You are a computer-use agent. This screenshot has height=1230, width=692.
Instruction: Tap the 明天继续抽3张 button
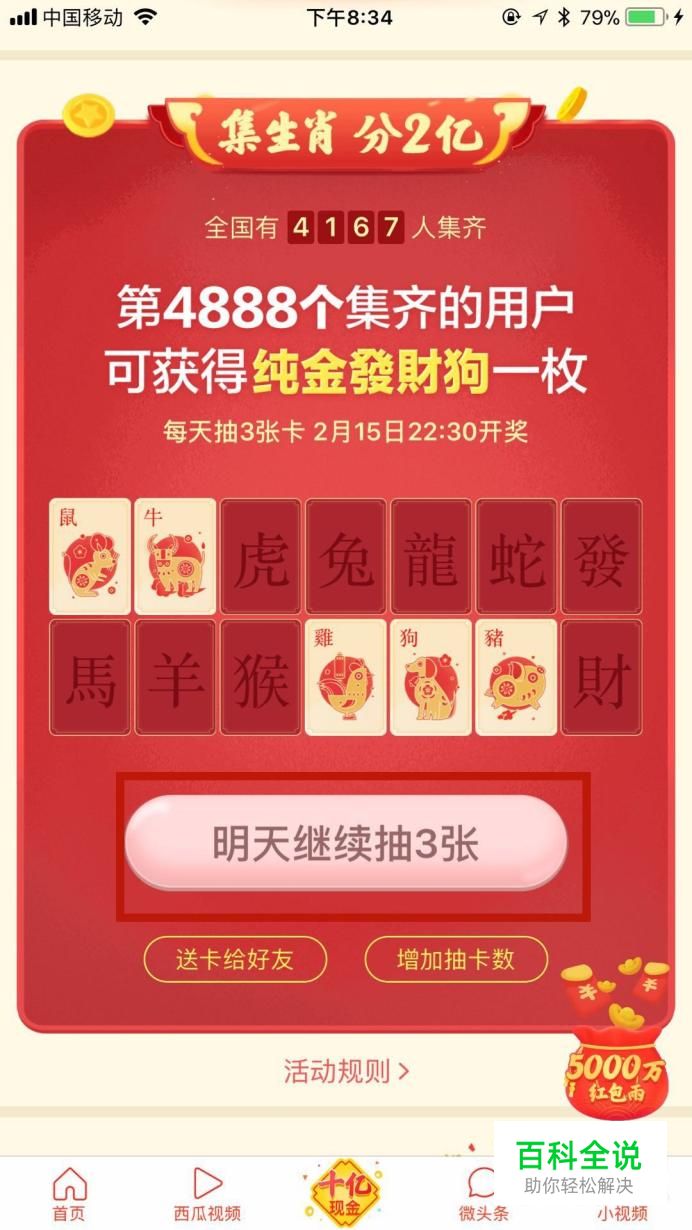click(x=346, y=844)
